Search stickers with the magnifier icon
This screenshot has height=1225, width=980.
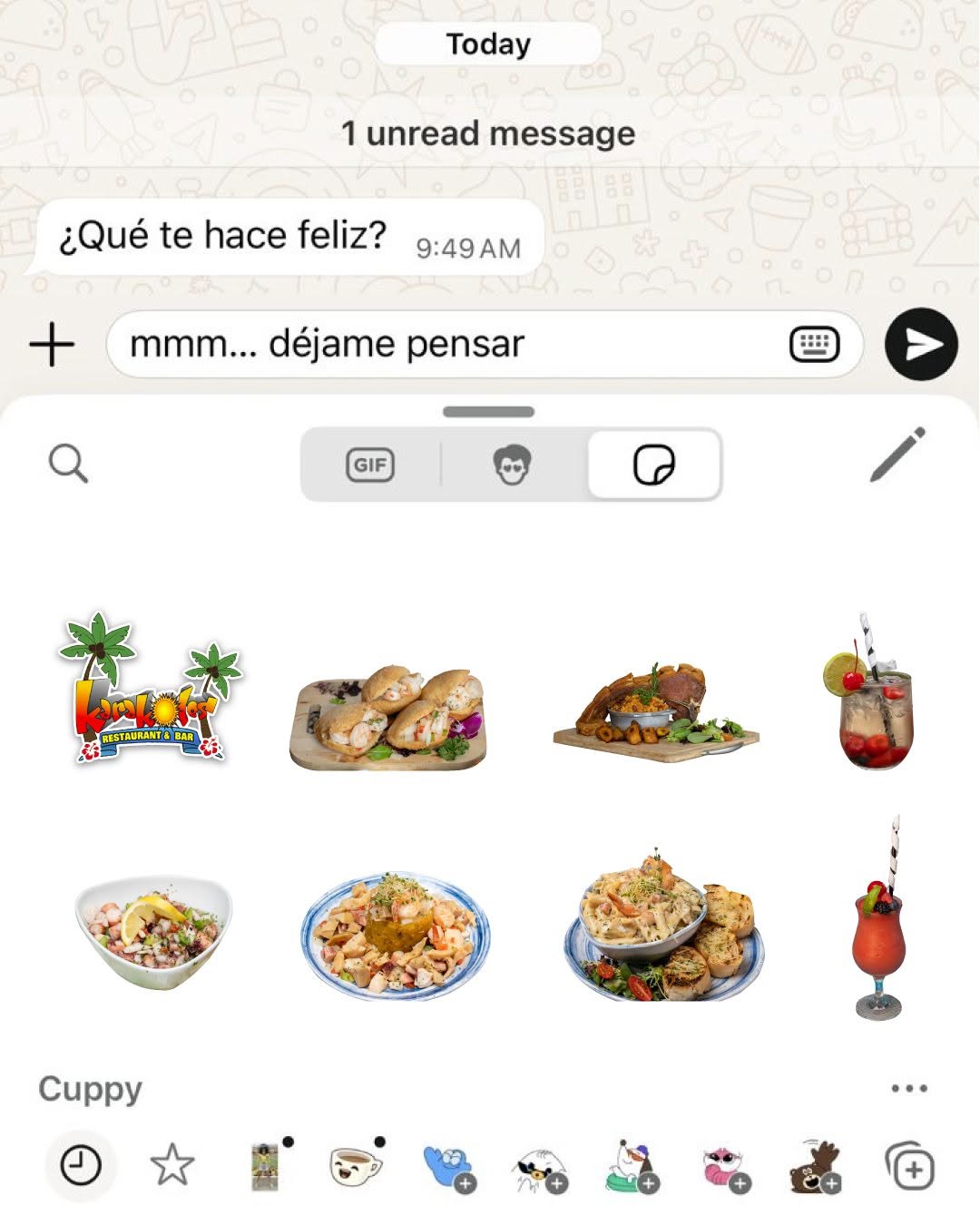[x=68, y=464]
